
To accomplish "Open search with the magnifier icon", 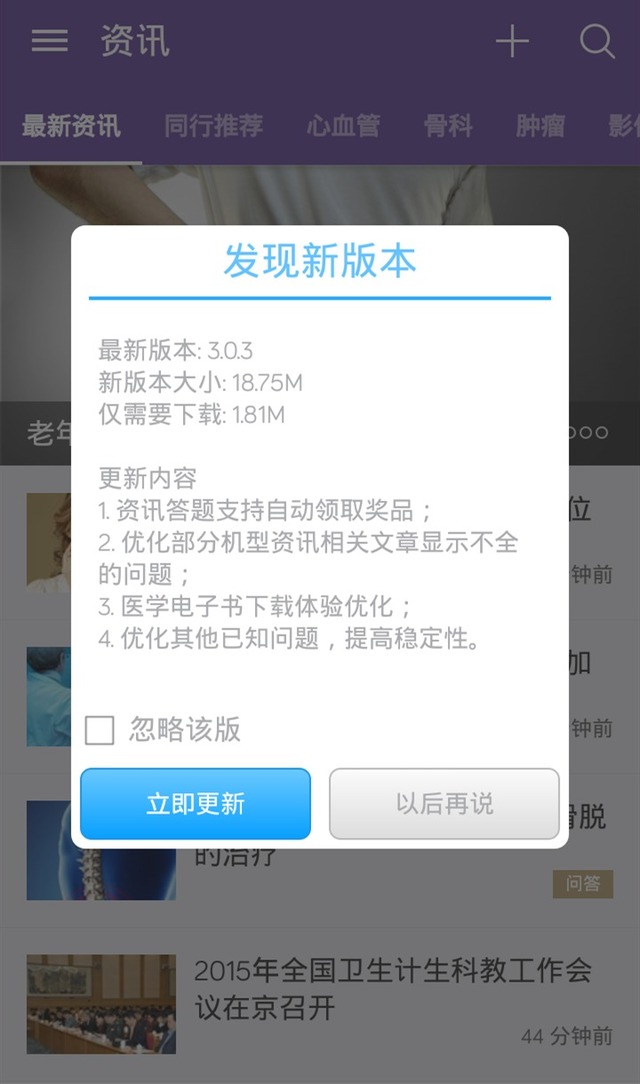I will coord(597,41).
